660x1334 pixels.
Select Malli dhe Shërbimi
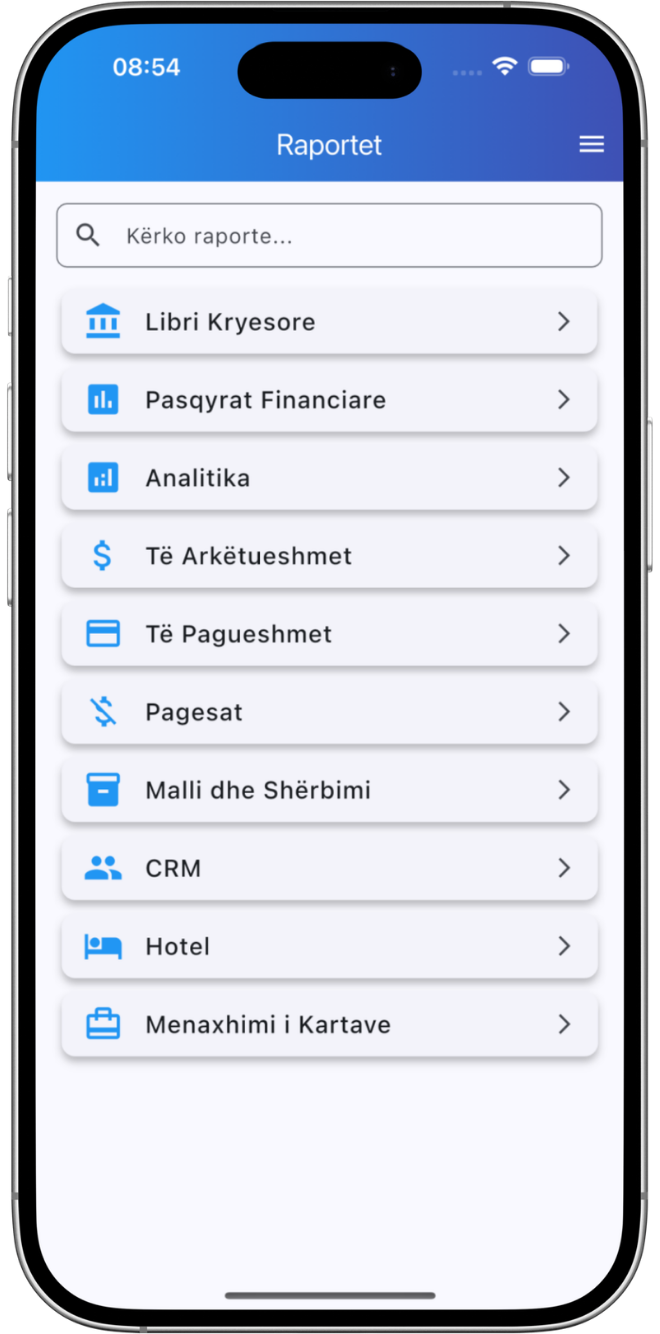pos(330,790)
